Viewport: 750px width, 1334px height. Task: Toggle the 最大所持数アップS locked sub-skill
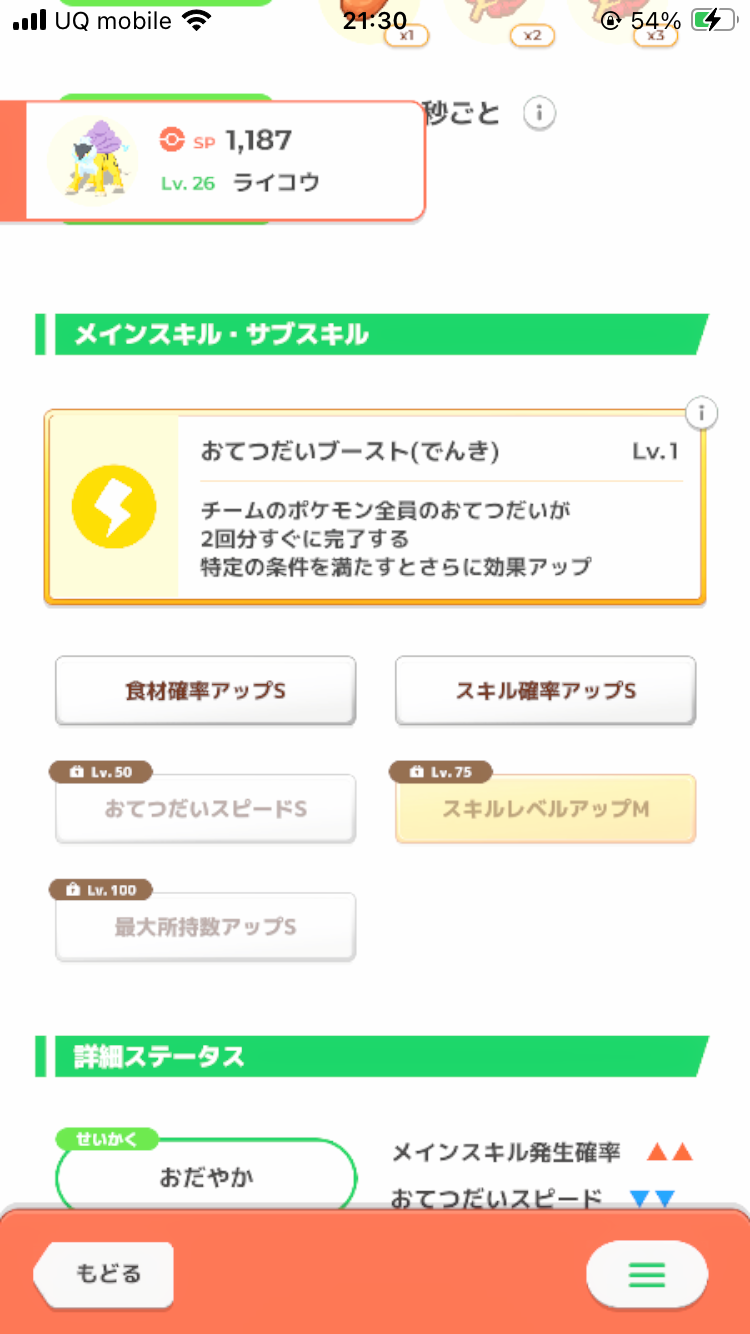click(x=205, y=927)
